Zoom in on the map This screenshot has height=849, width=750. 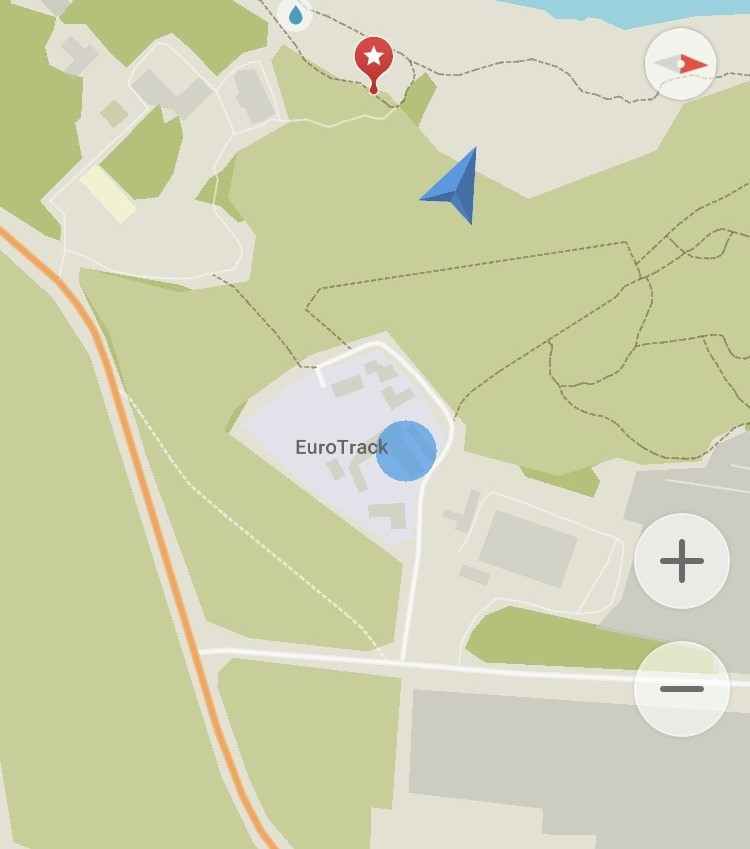point(682,561)
